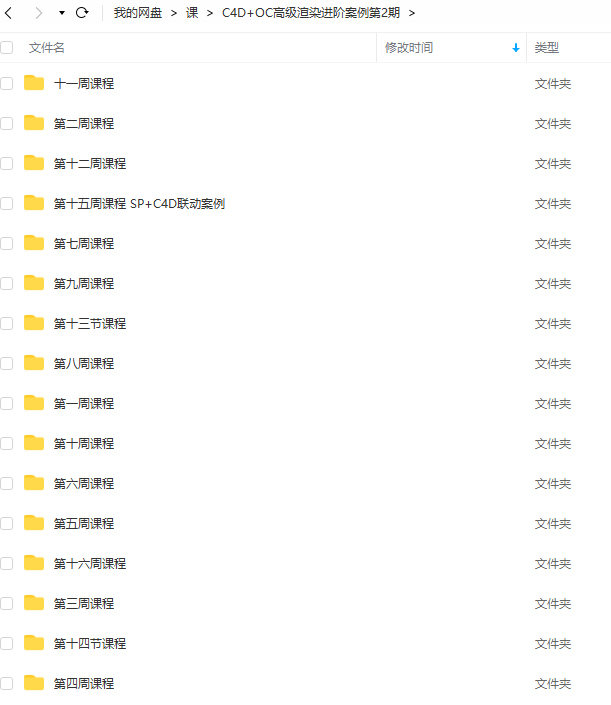
Task: Go back to the previous folder
Action: (x=9, y=13)
